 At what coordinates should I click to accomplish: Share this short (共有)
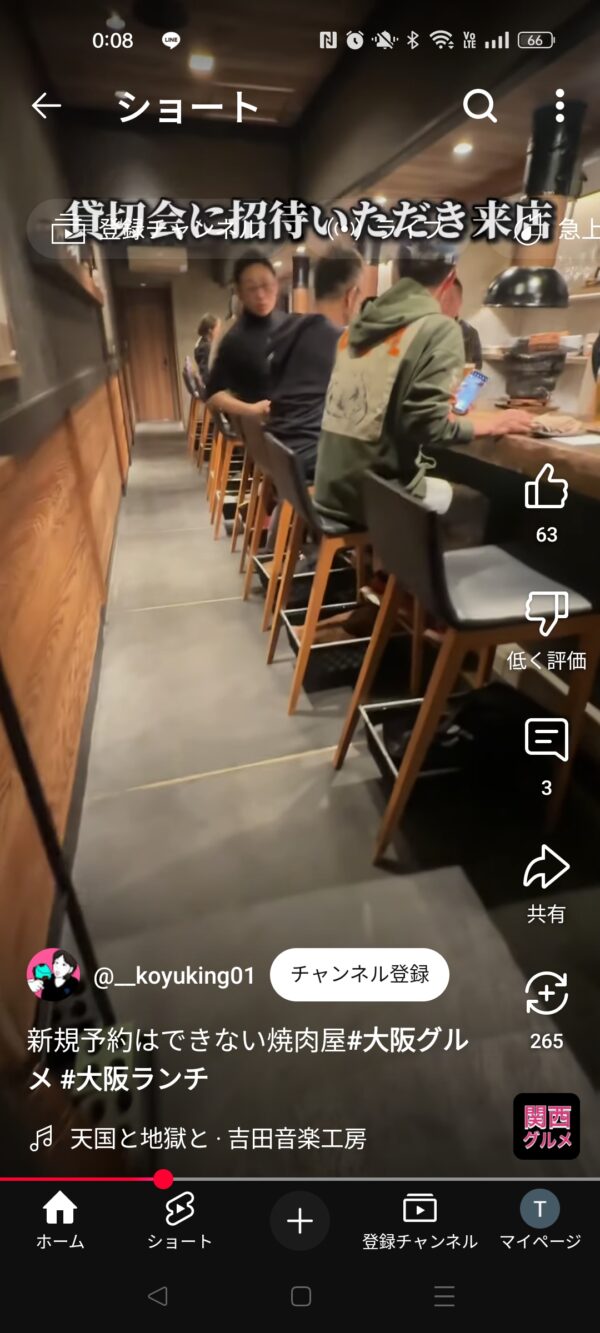pos(546,868)
